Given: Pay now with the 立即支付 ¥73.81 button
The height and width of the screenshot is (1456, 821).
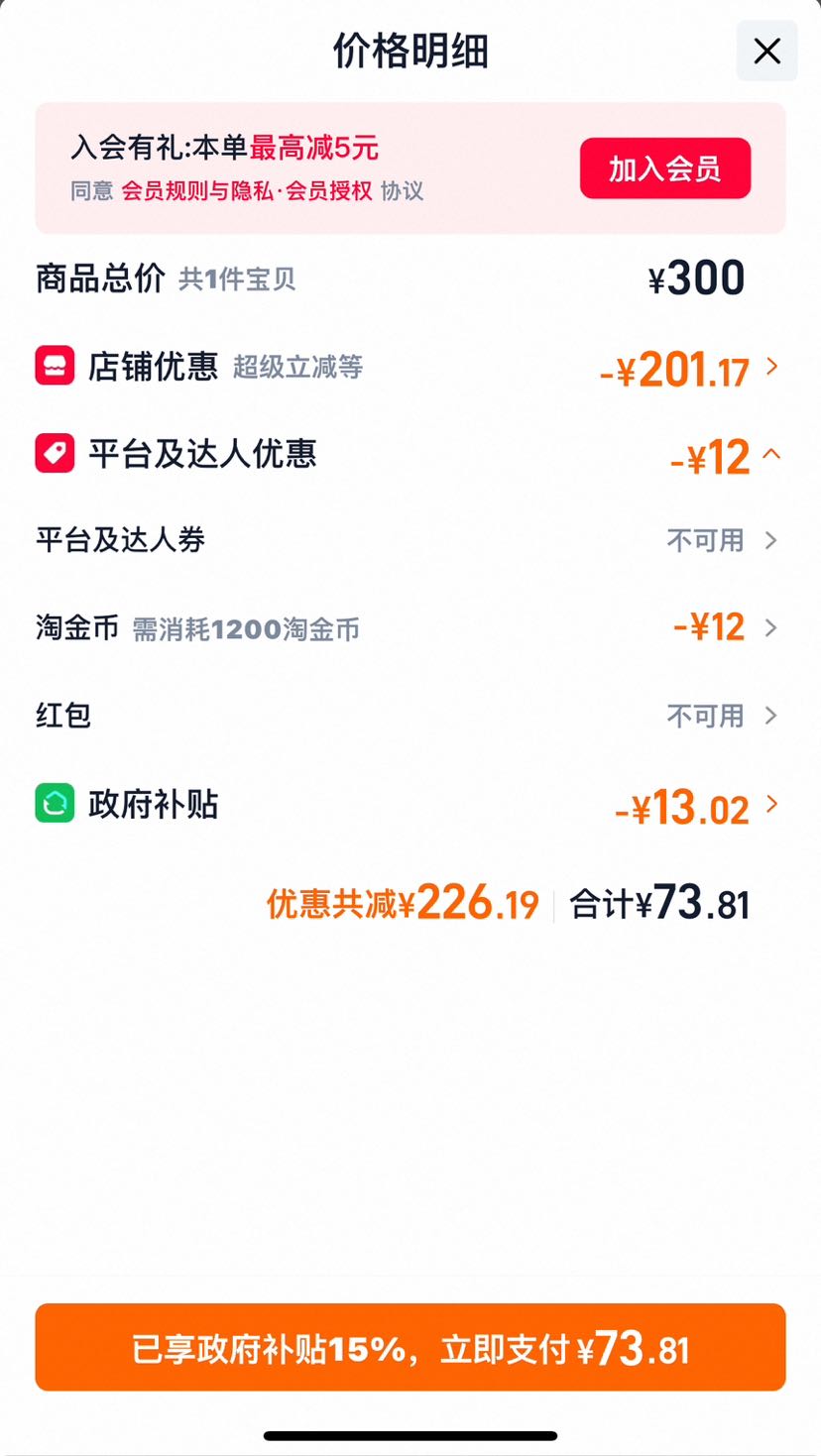Looking at the screenshot, I should [x=410, y=1347].
